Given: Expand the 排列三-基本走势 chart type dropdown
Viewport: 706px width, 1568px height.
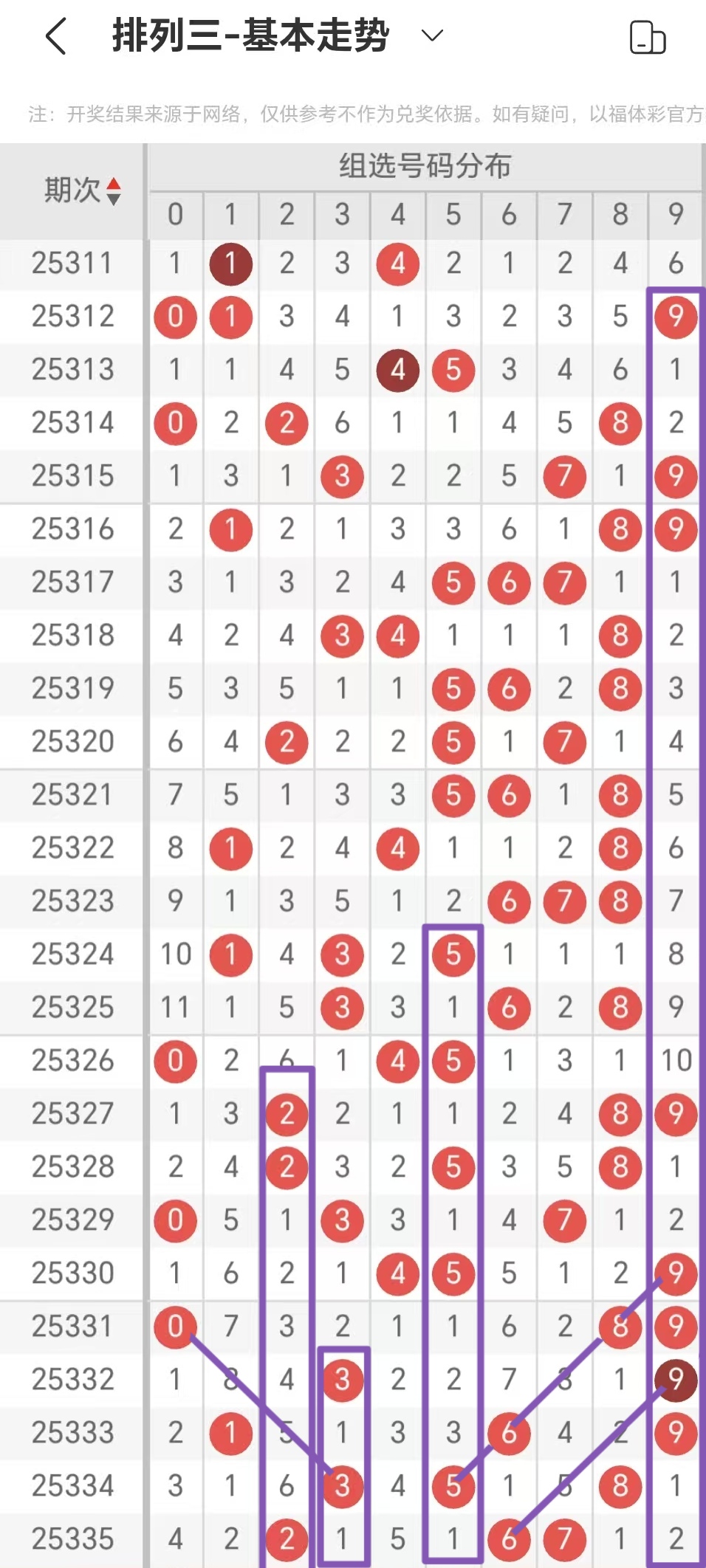Looking at the screenshot, I should pos(432,35).
